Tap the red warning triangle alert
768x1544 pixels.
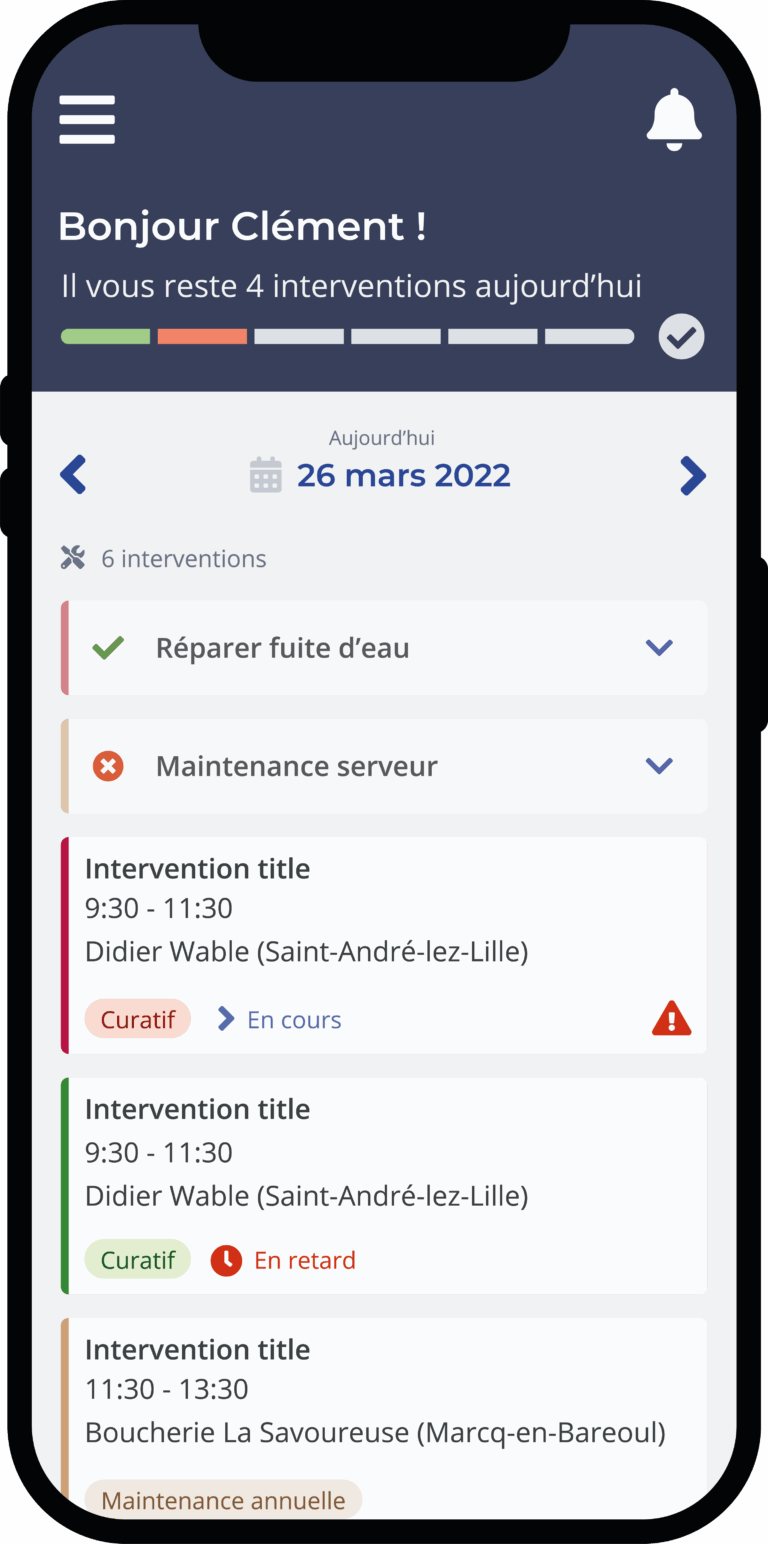pyautogui.click(x=671, y=1019)
